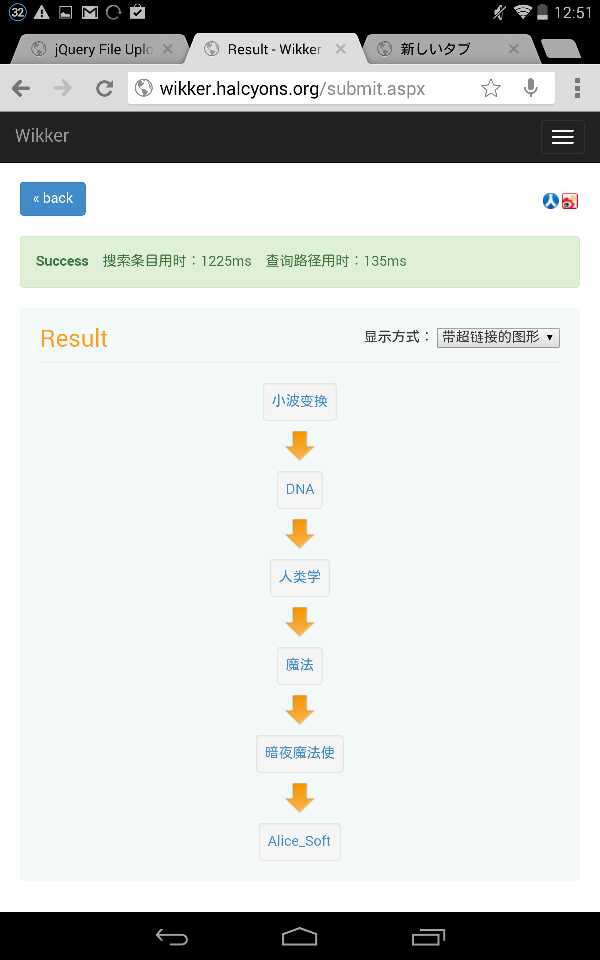Open the 小波变换 link

(299, 402)
